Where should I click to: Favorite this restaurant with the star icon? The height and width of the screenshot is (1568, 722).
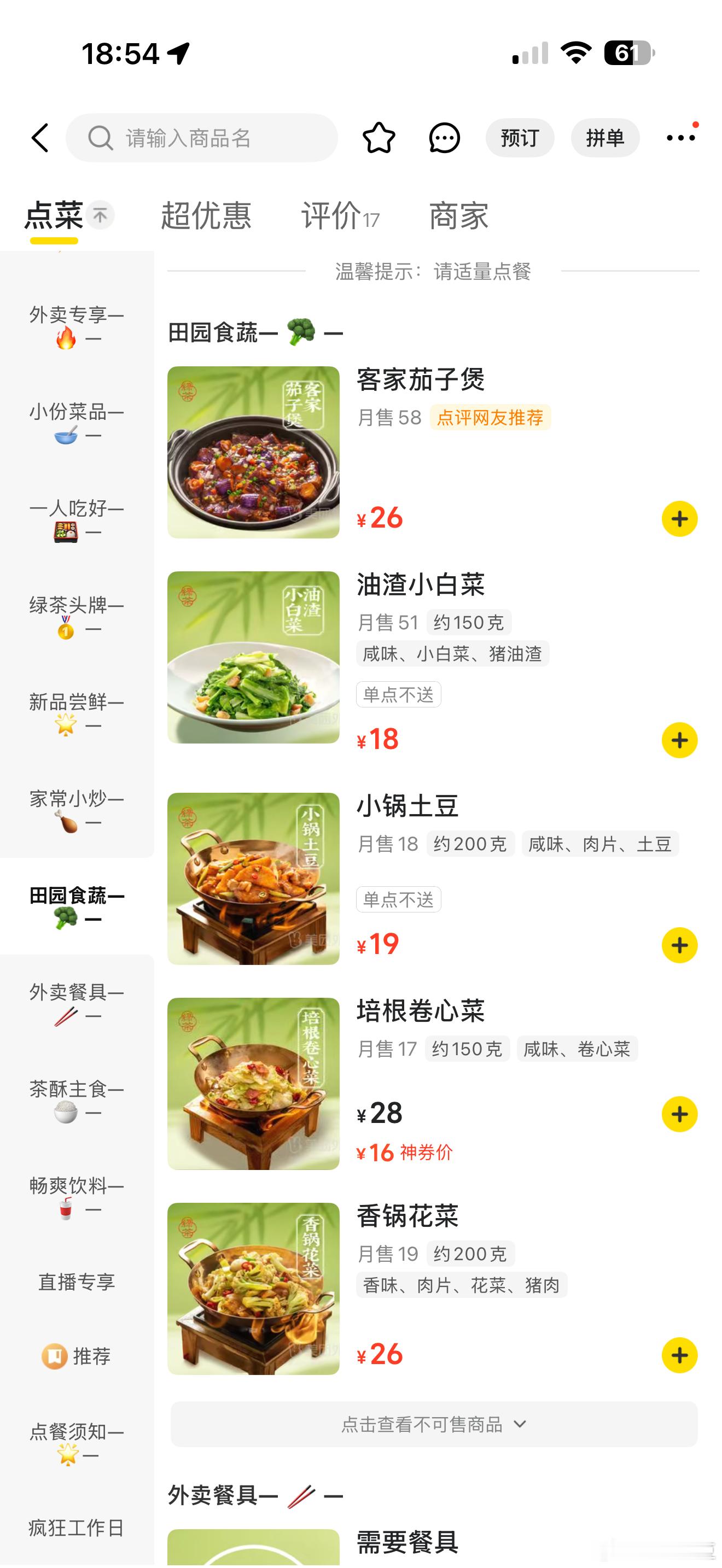tap(379, 138)
